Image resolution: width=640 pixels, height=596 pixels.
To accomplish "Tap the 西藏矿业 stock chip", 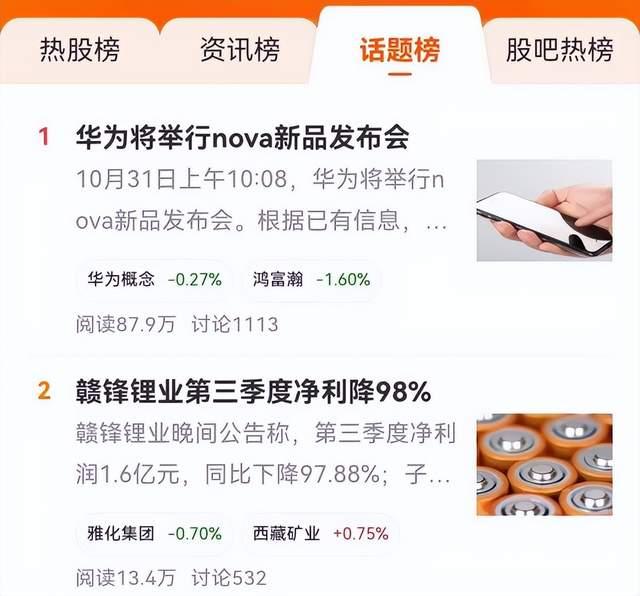I will (x=320, y=534).
